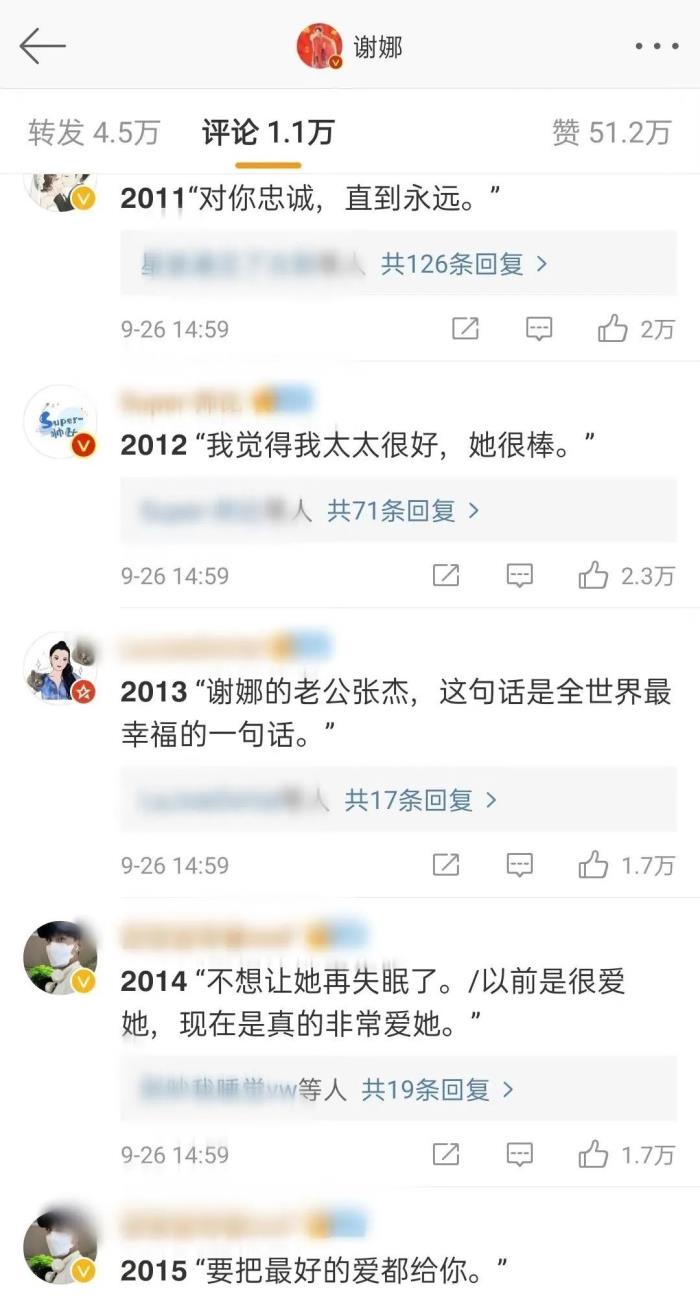Share the 2014 comment via repost icon
700x1296 pixels.
pos(446,1154)
